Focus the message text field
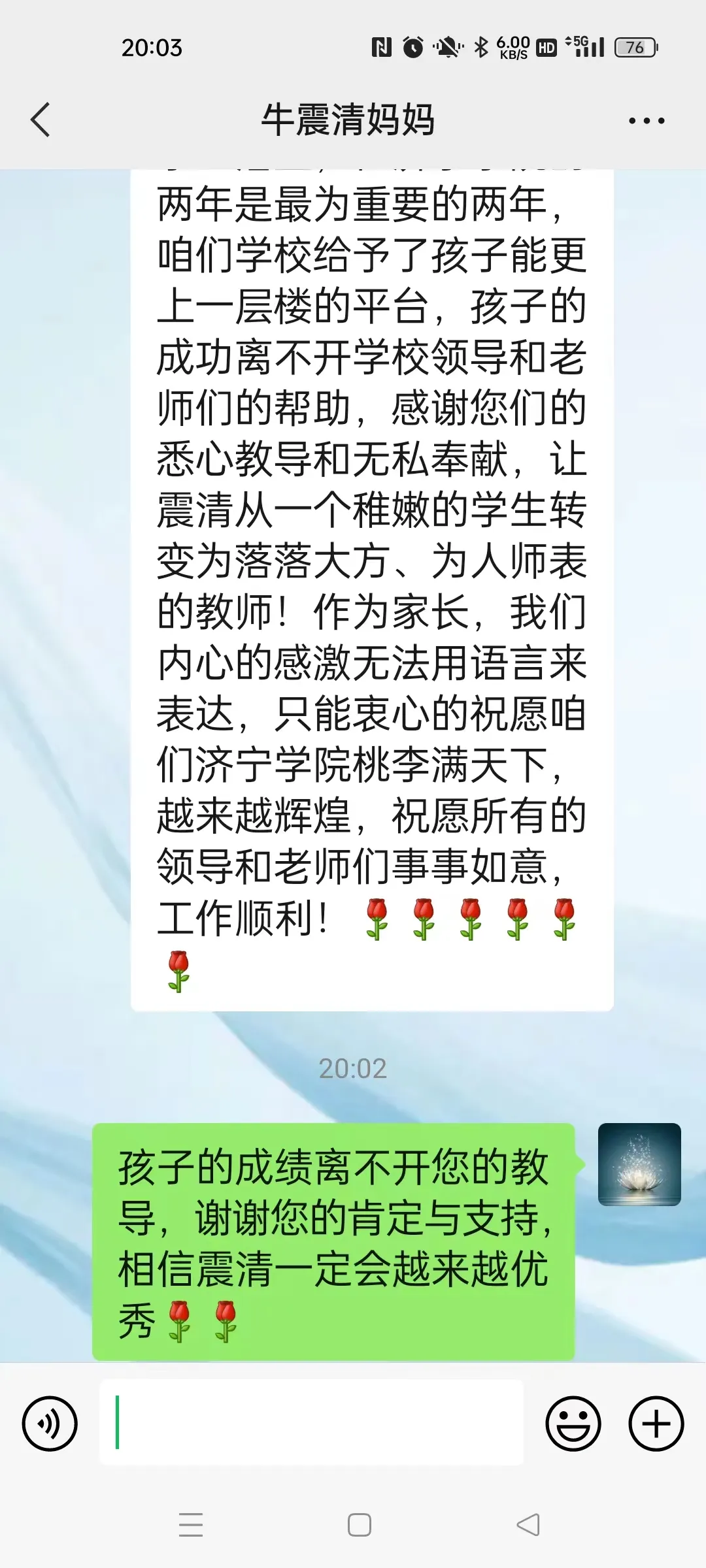 pyautogui.click(x=311, y=1422)
